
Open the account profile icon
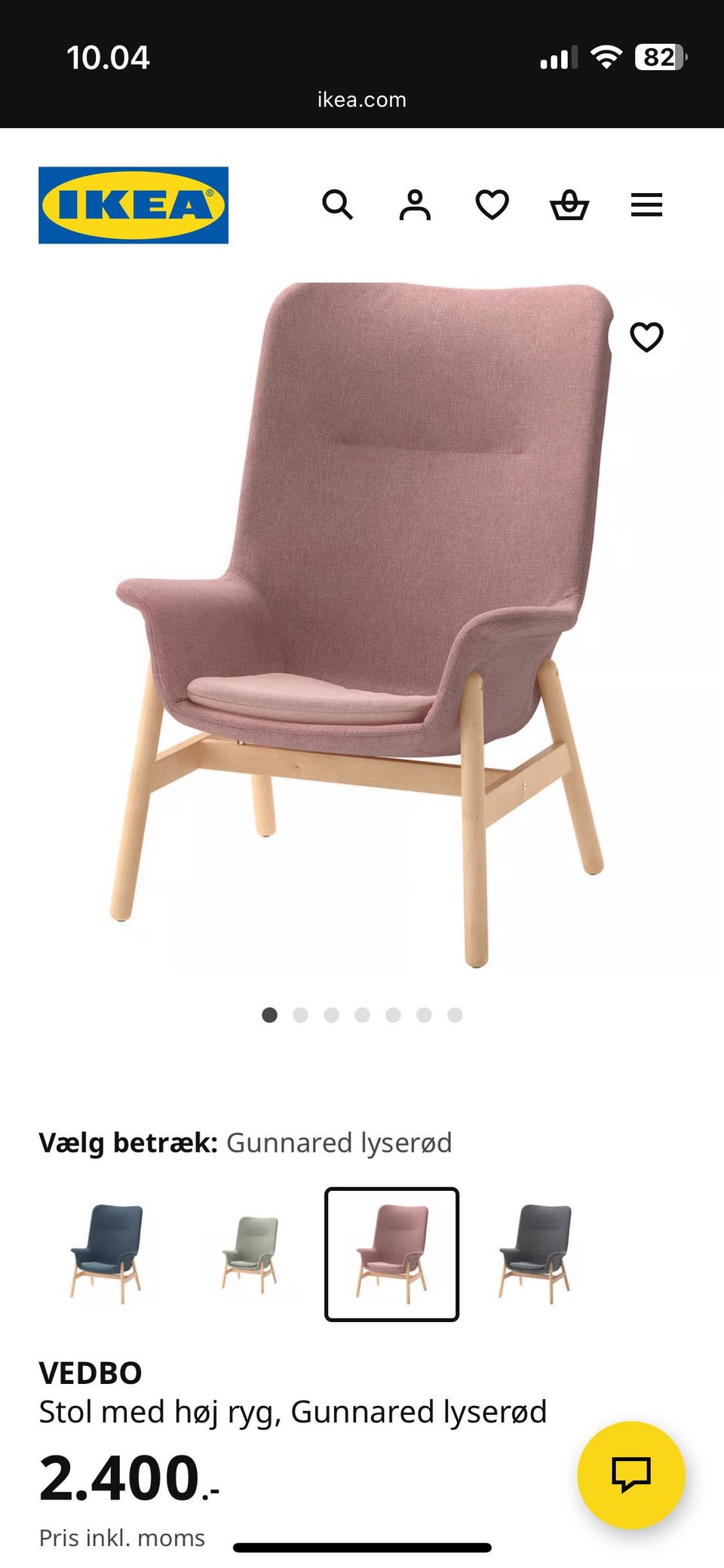415,204
